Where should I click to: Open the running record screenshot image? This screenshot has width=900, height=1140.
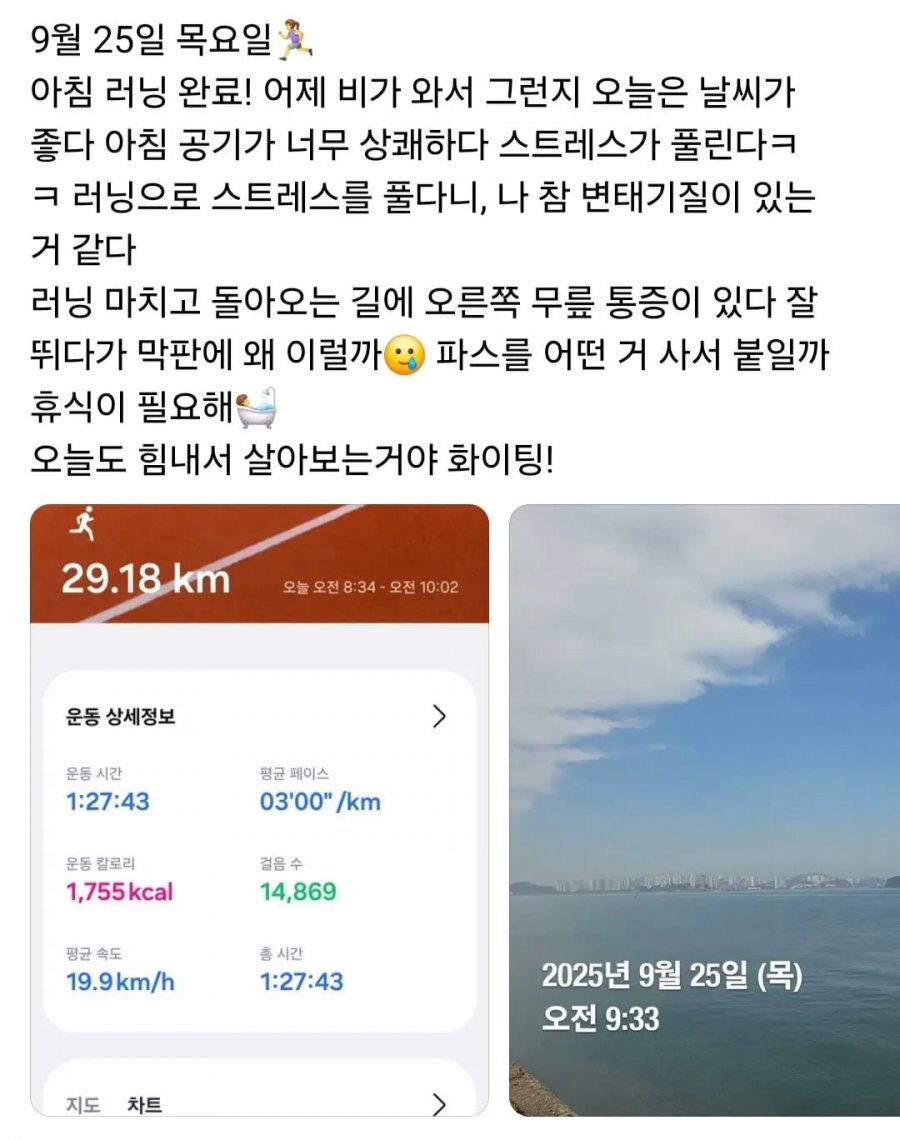pos(259,810)
